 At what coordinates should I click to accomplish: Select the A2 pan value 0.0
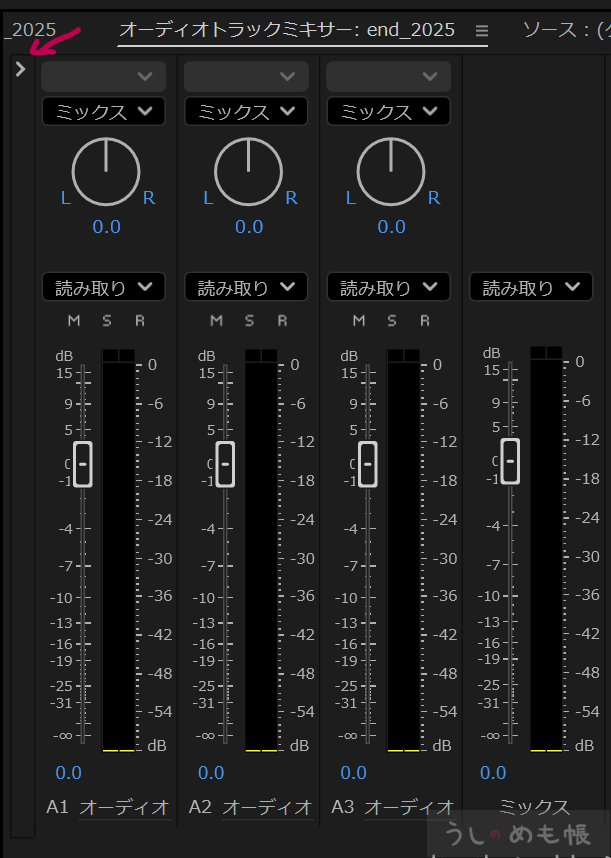click(249, 227)
